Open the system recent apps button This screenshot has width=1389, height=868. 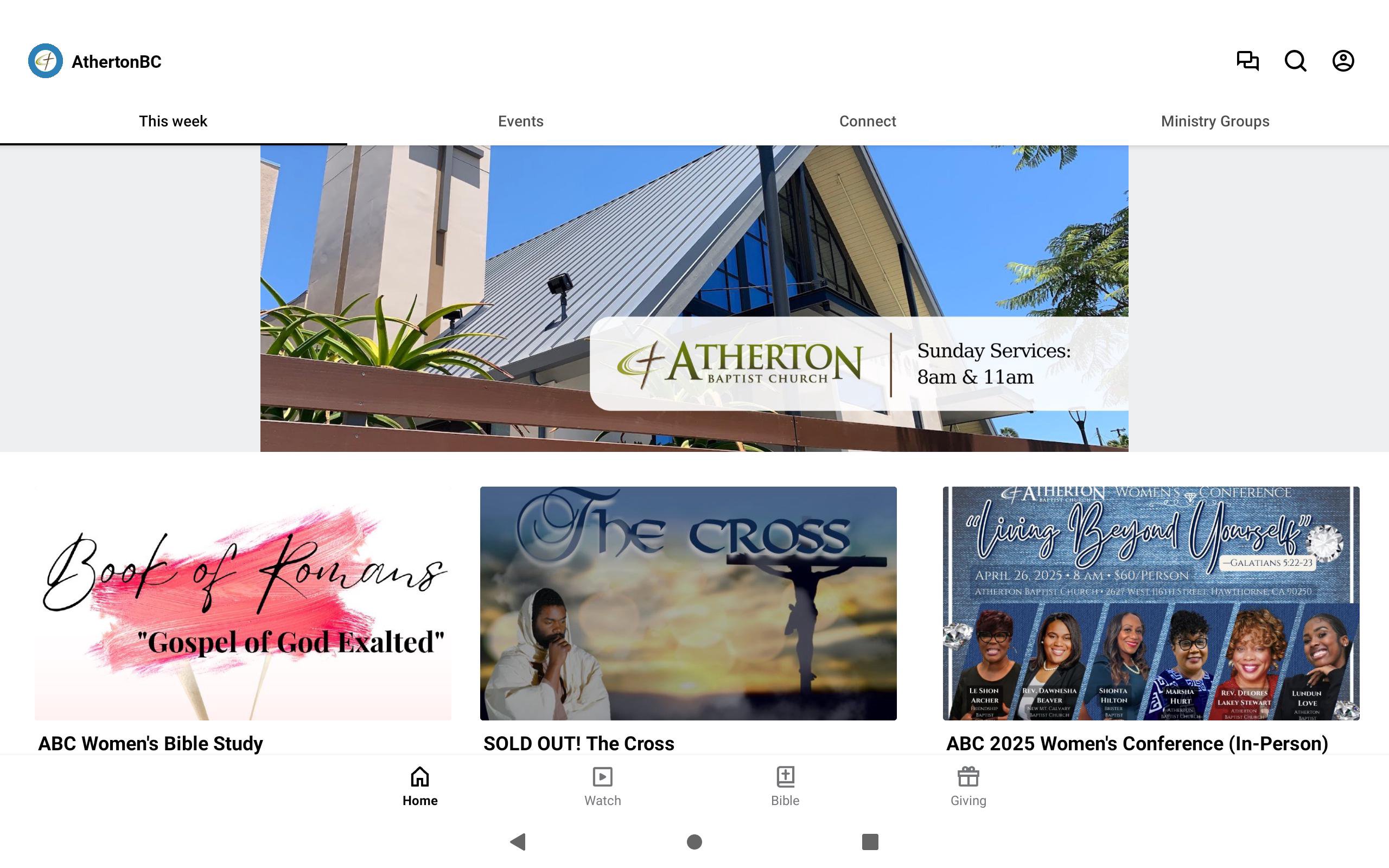(870, 841)
